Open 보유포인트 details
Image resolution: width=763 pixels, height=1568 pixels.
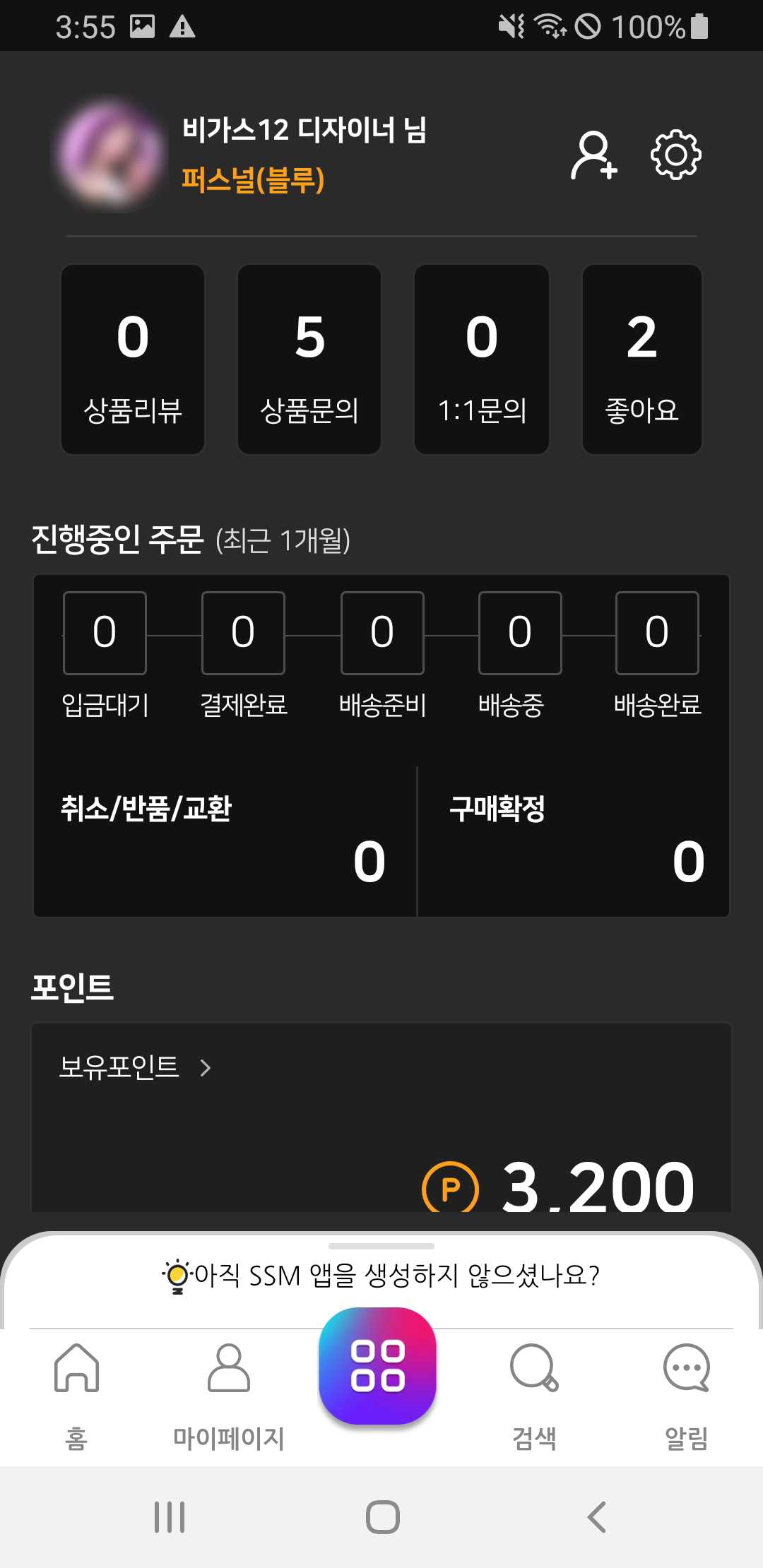[134, 1067]
